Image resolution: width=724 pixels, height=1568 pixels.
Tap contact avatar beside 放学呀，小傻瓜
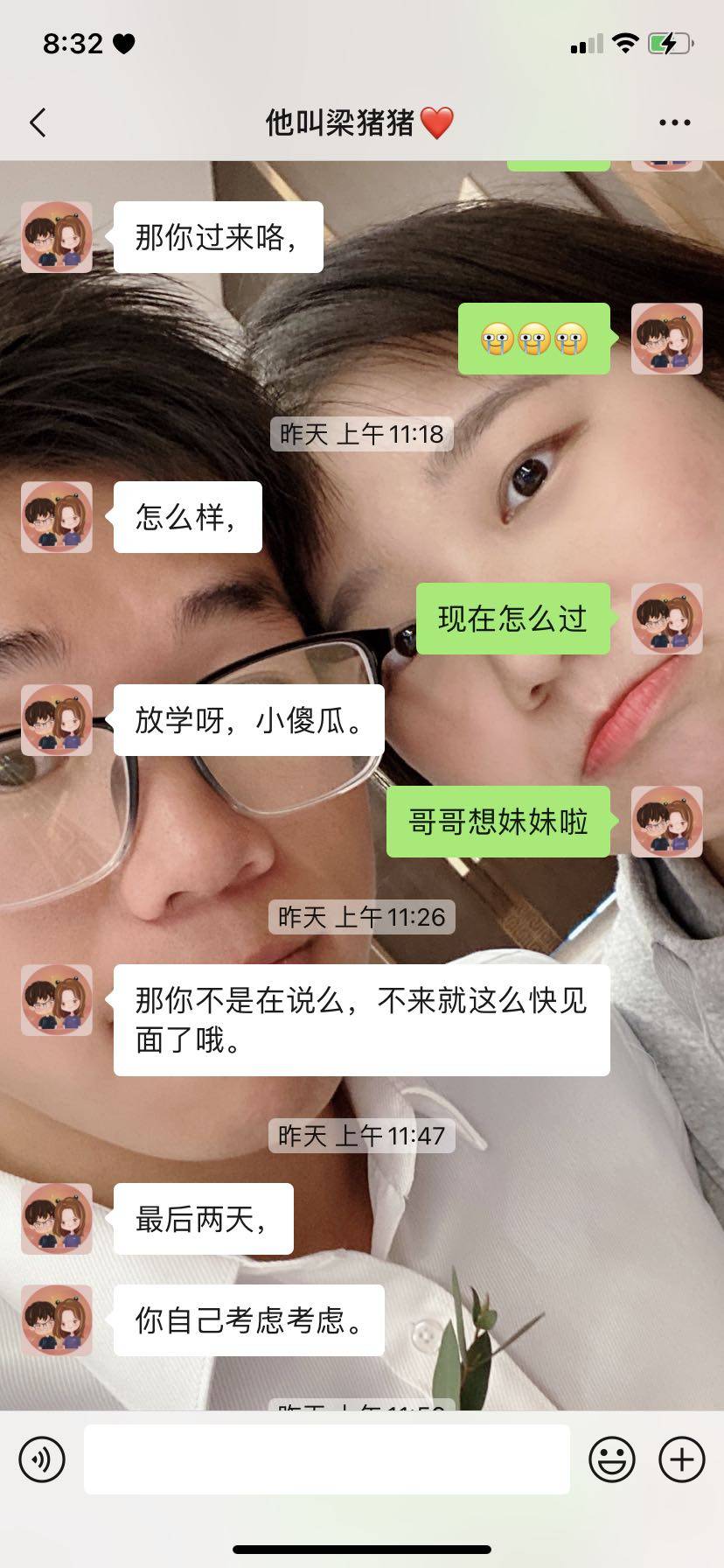(x=57, y=720)
